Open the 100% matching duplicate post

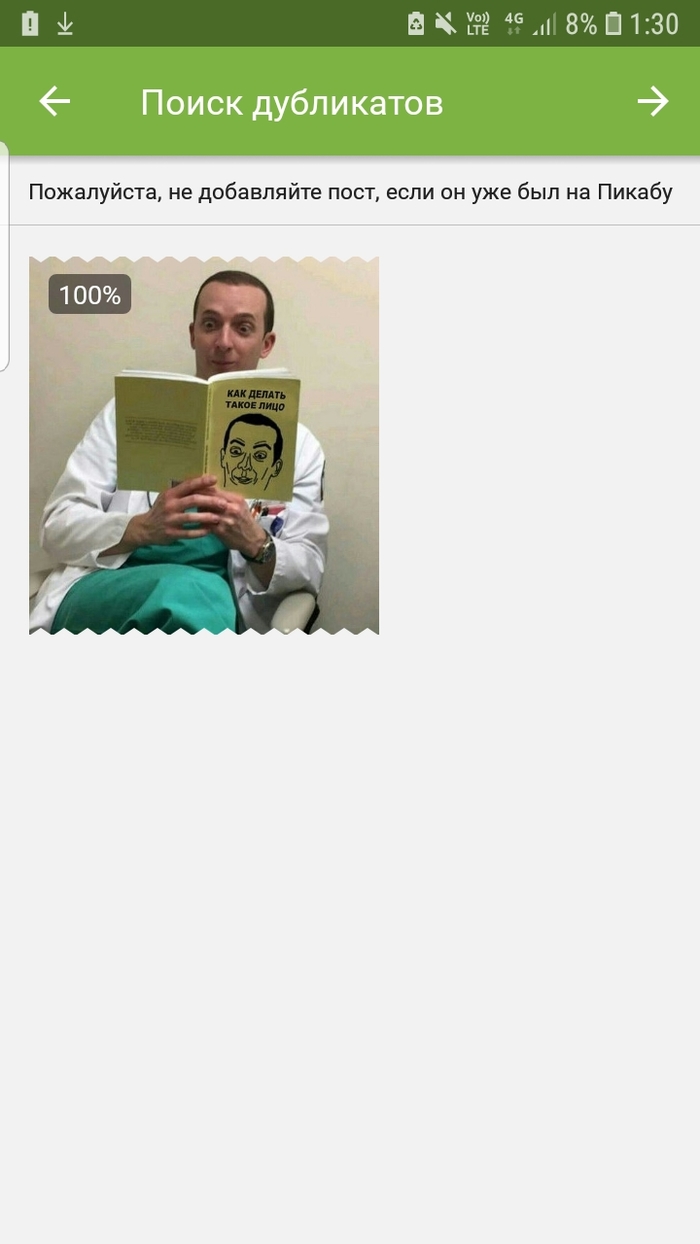tap(204, 445)
